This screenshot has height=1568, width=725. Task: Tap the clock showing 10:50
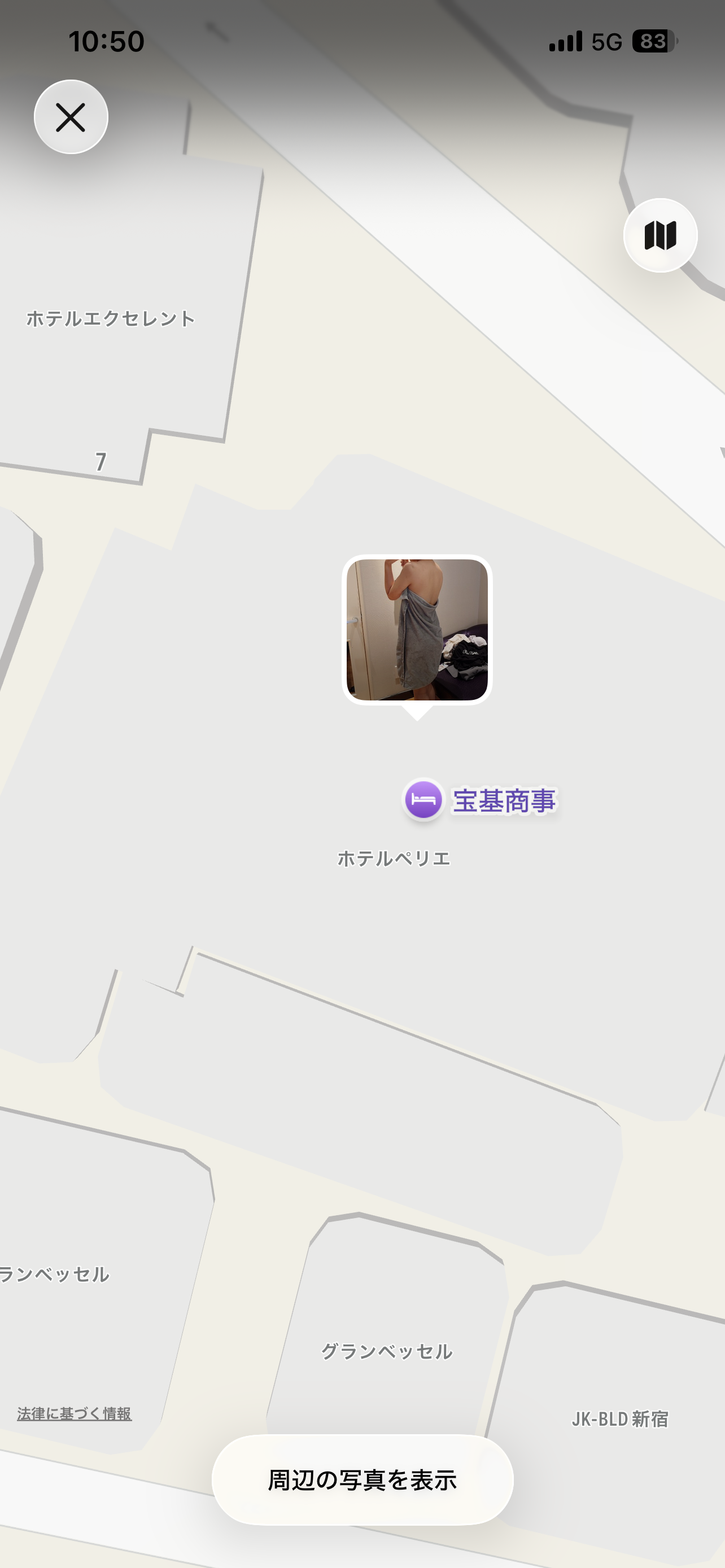click(107, 41)
